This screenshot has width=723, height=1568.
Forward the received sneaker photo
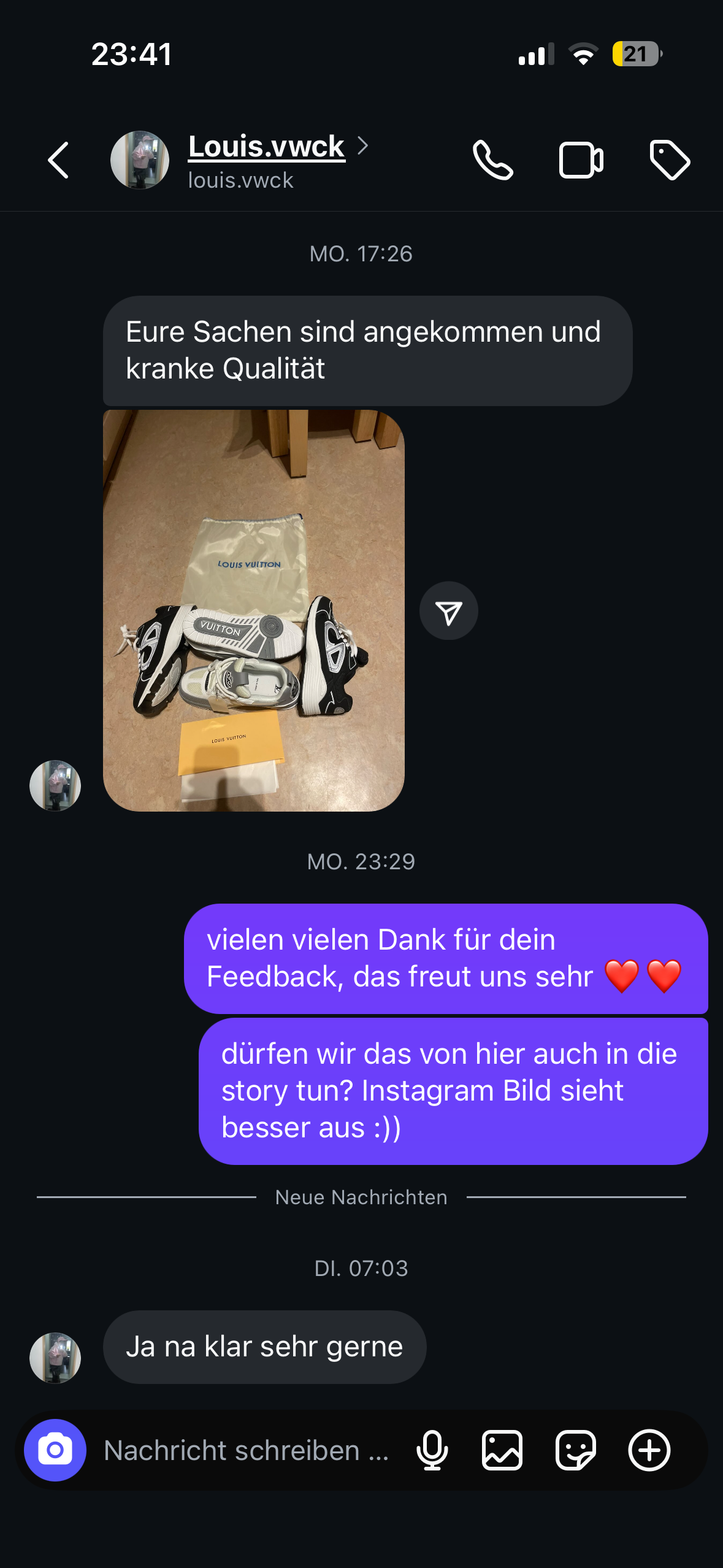[448, 611]
